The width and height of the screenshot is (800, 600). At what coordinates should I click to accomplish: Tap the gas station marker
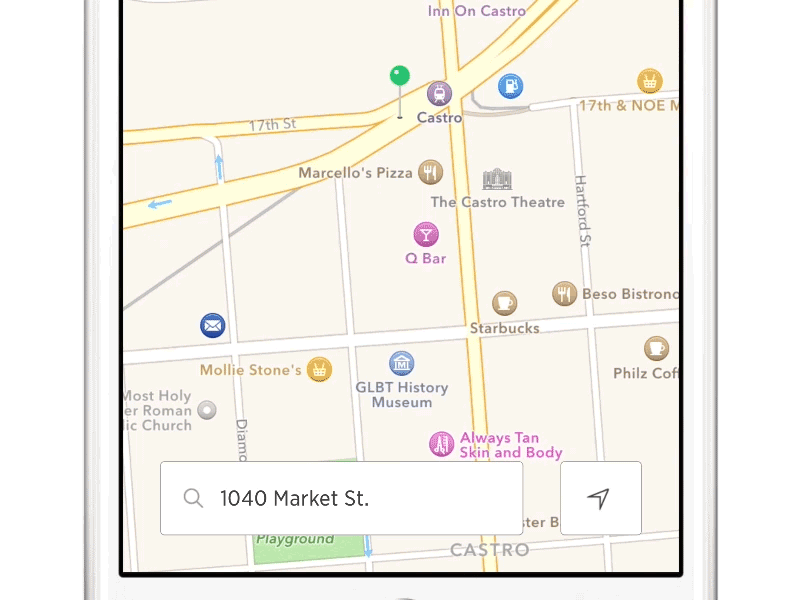(510, 87)
